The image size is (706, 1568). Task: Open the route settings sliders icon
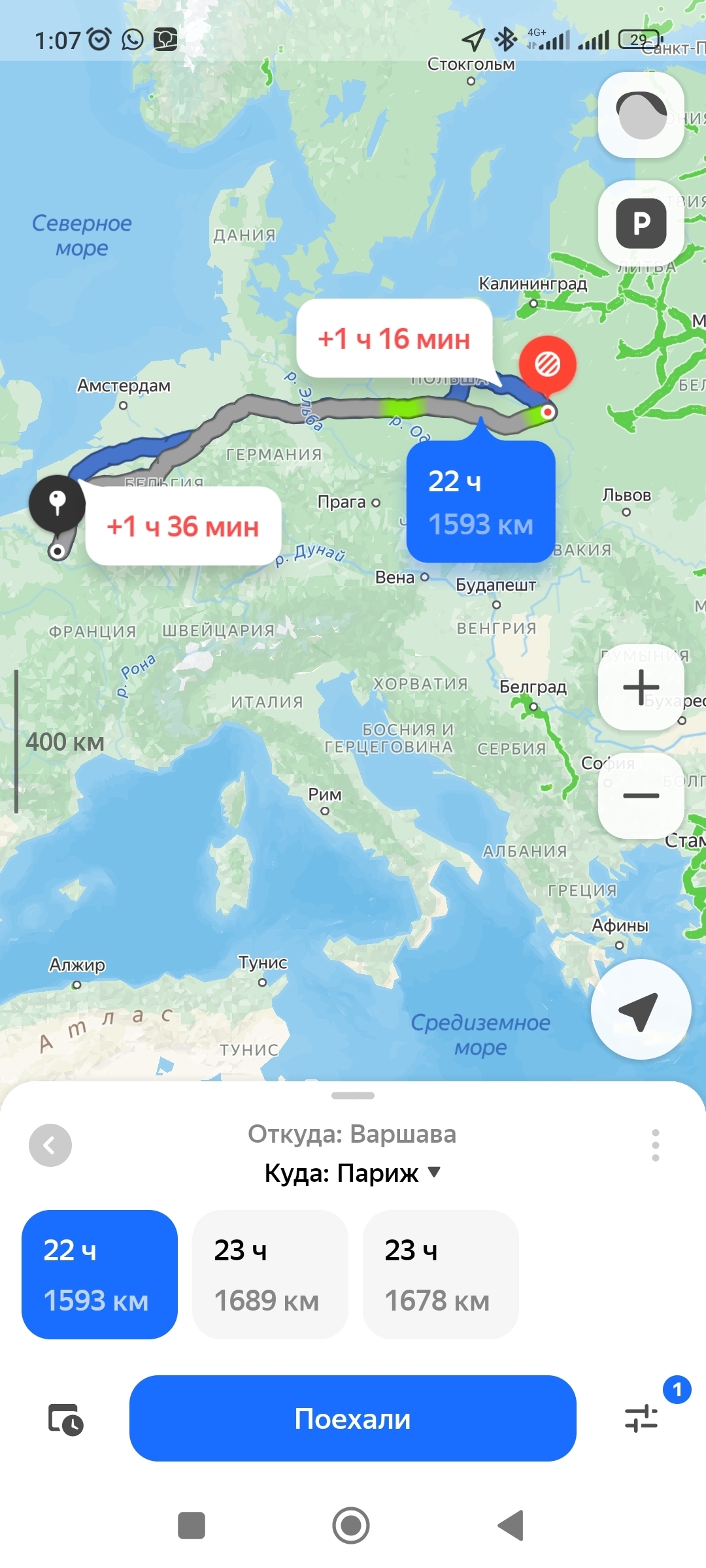[641, 1418]
